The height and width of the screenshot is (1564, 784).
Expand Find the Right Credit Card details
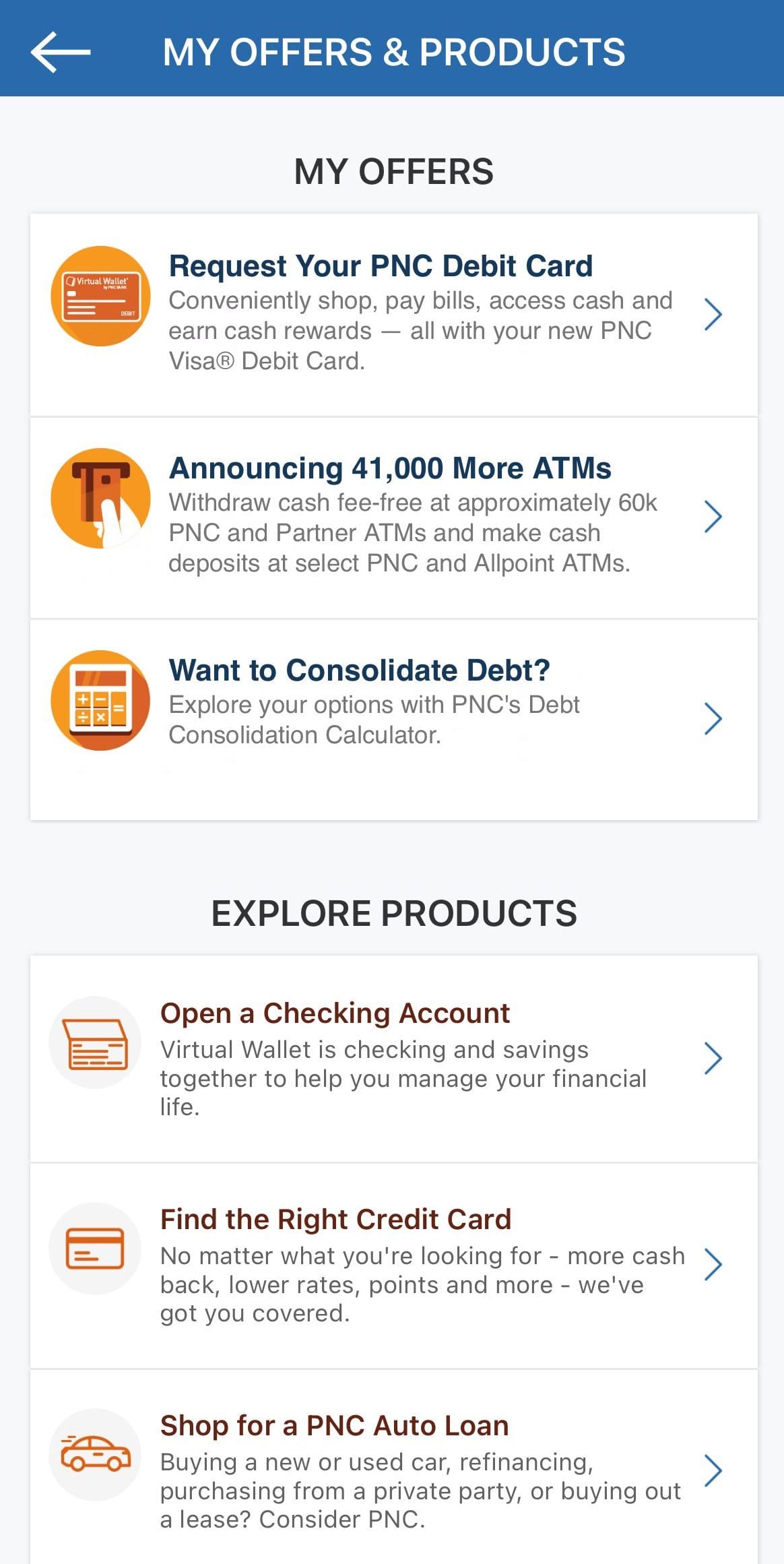click(713, 1265)
